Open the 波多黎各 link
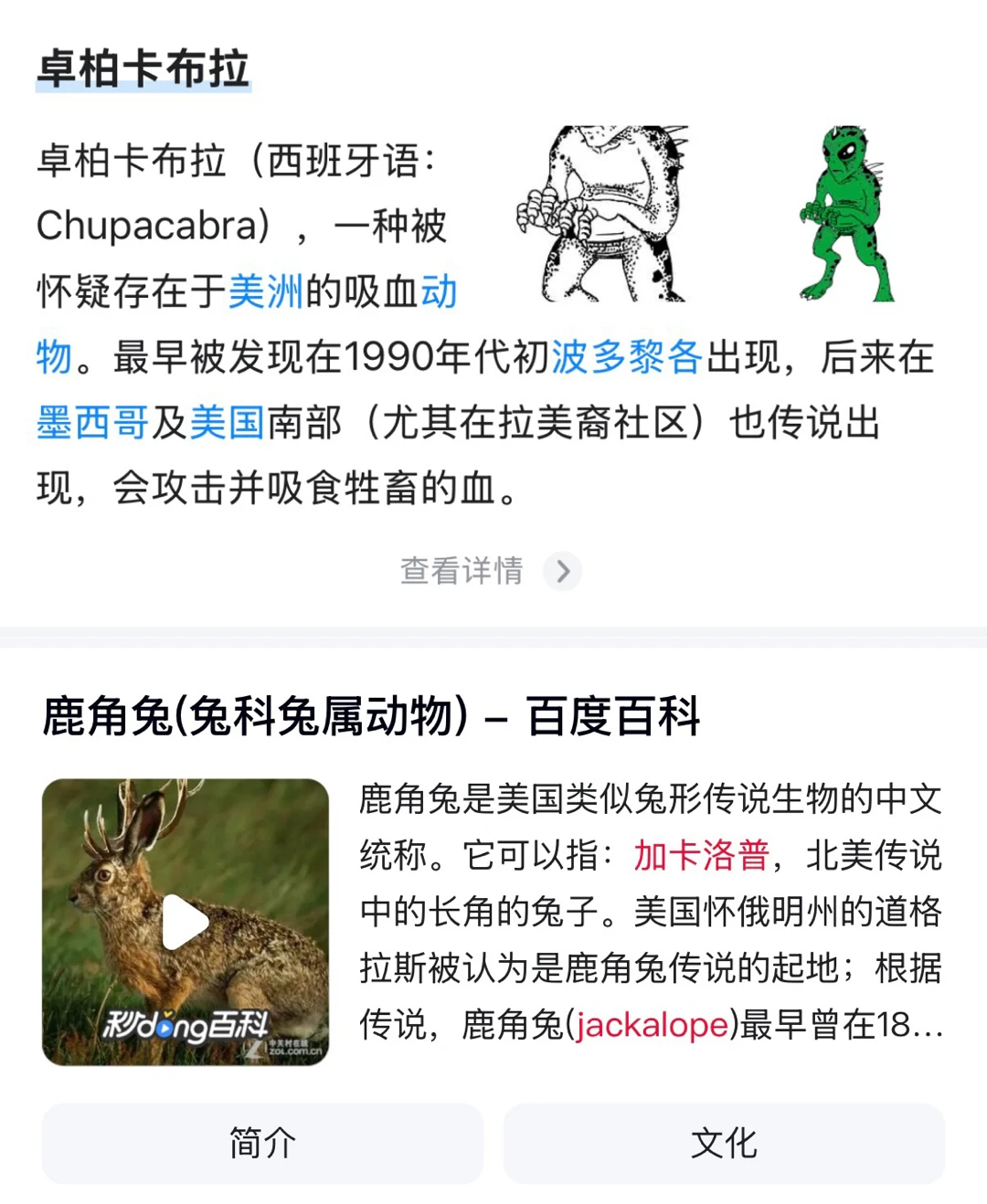987x1204 pixels. pyautogui.click(x=627, y=357)
